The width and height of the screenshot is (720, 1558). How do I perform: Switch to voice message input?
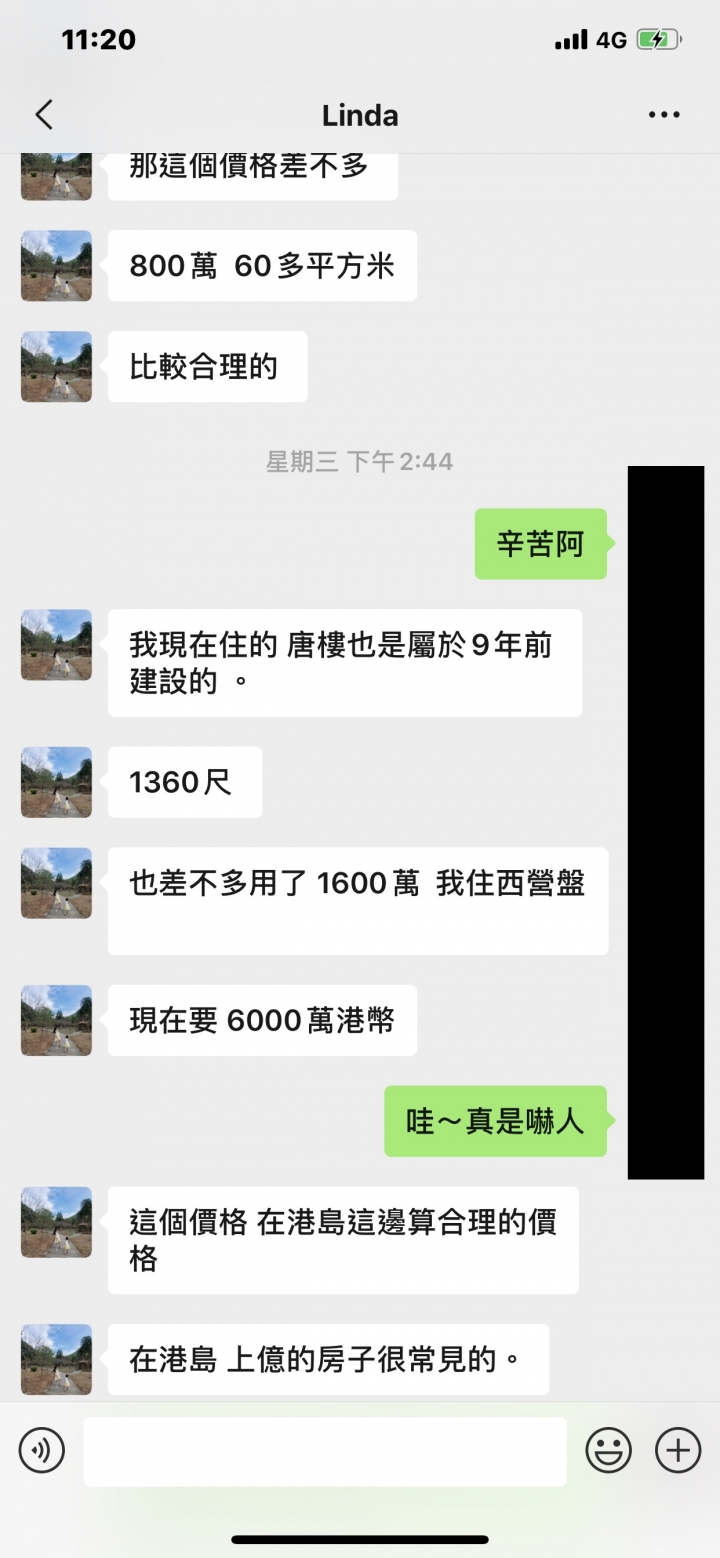coord(42,1450)
